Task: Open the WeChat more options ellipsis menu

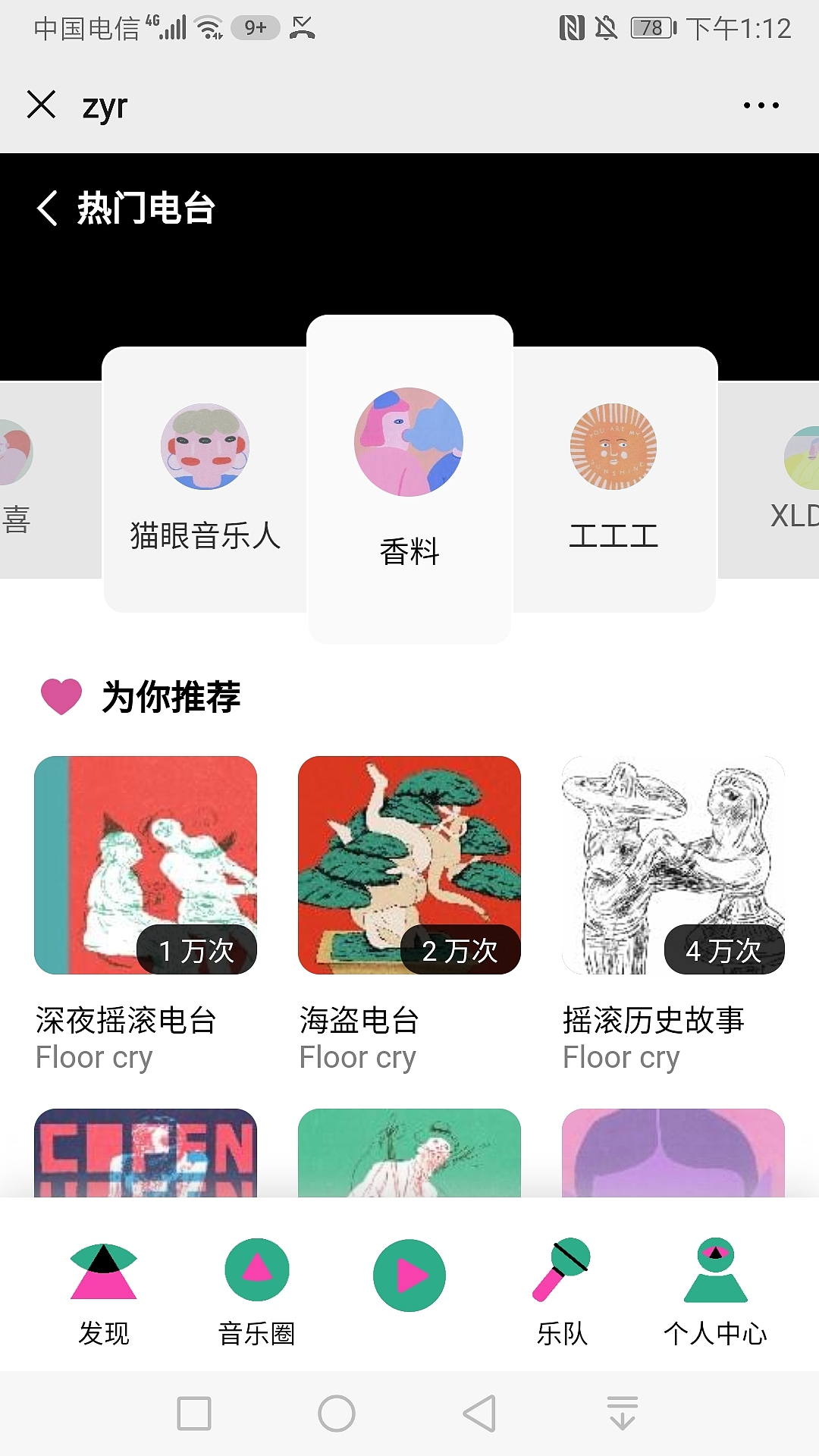Action: (761, 106)
